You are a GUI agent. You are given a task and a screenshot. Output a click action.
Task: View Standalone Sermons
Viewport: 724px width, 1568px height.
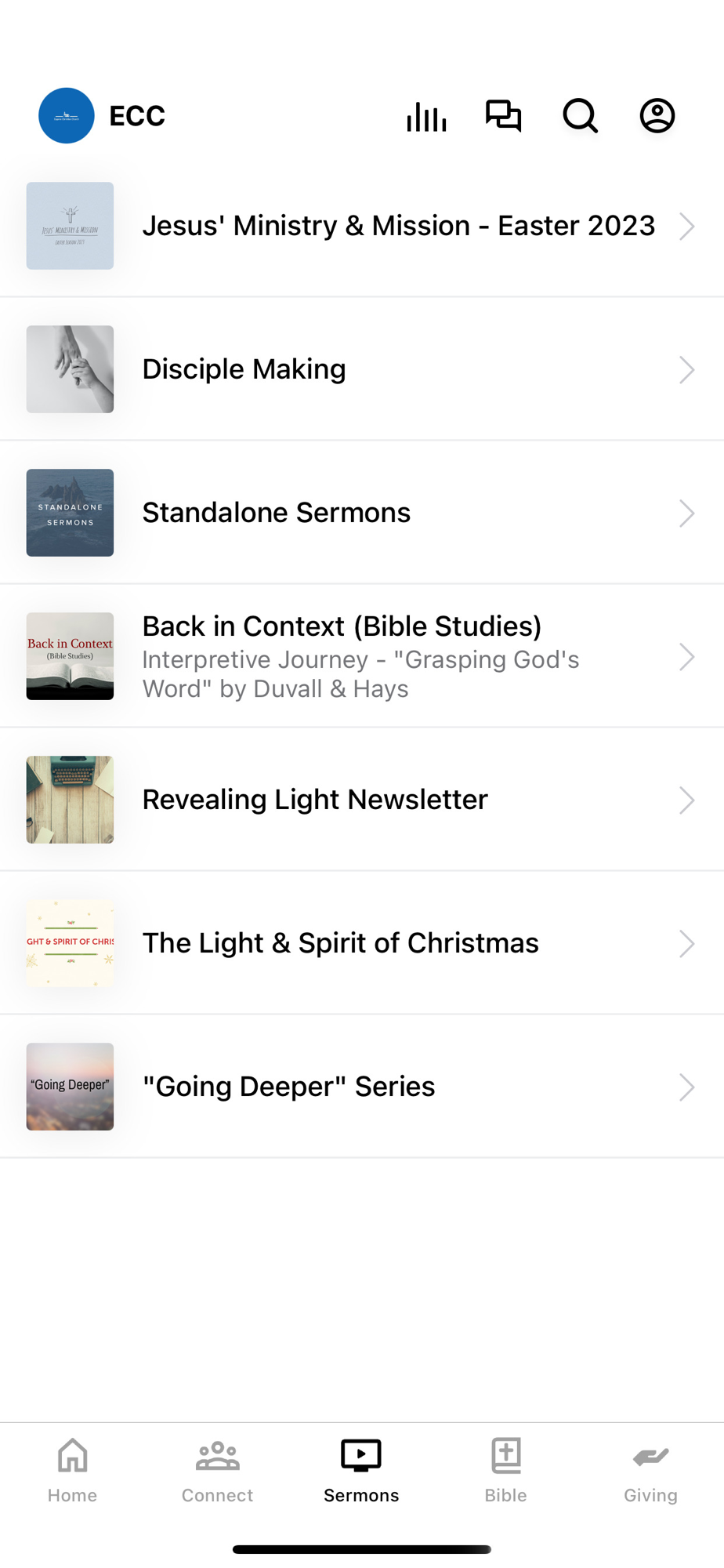tap(362, 513)
